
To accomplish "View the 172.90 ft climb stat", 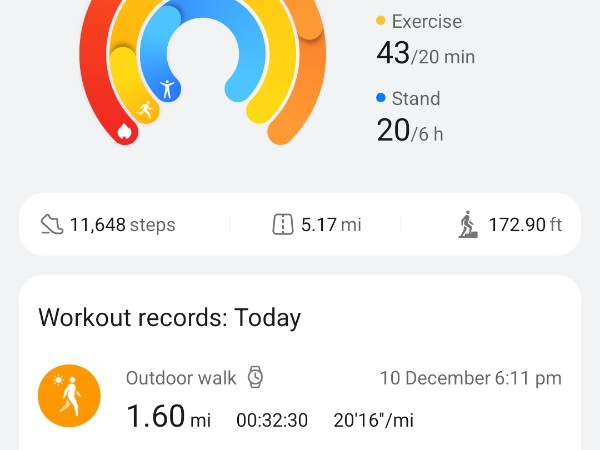I will (x=510, y=225).
